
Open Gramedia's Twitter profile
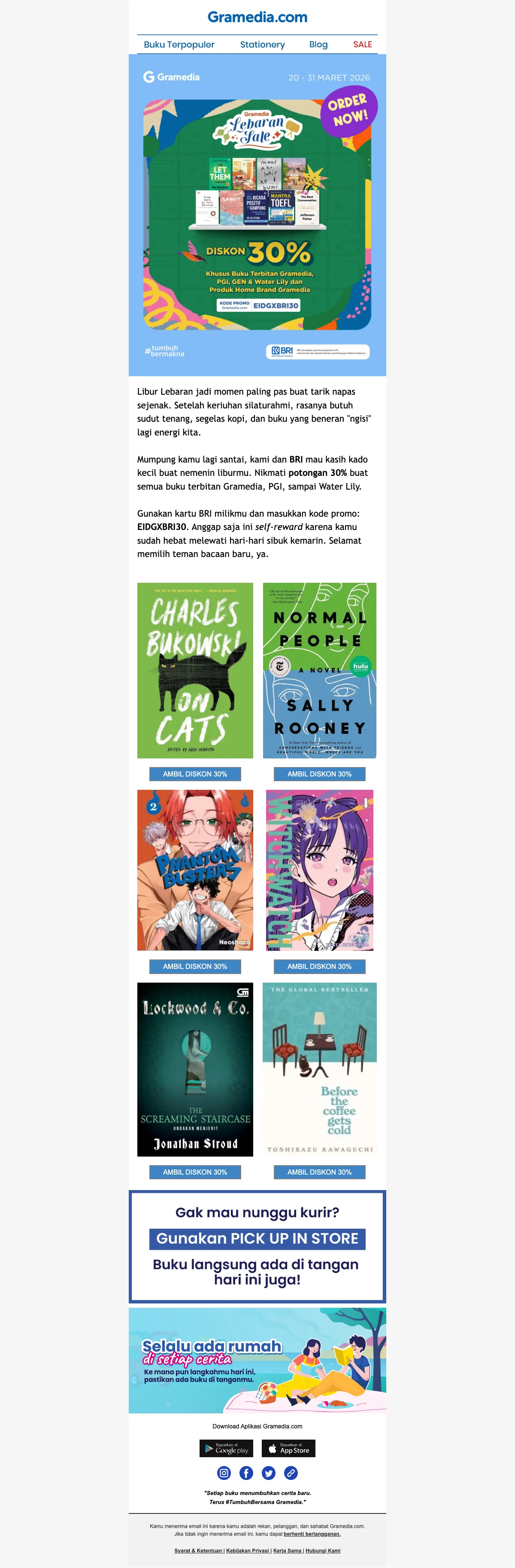pos(269,1472)
